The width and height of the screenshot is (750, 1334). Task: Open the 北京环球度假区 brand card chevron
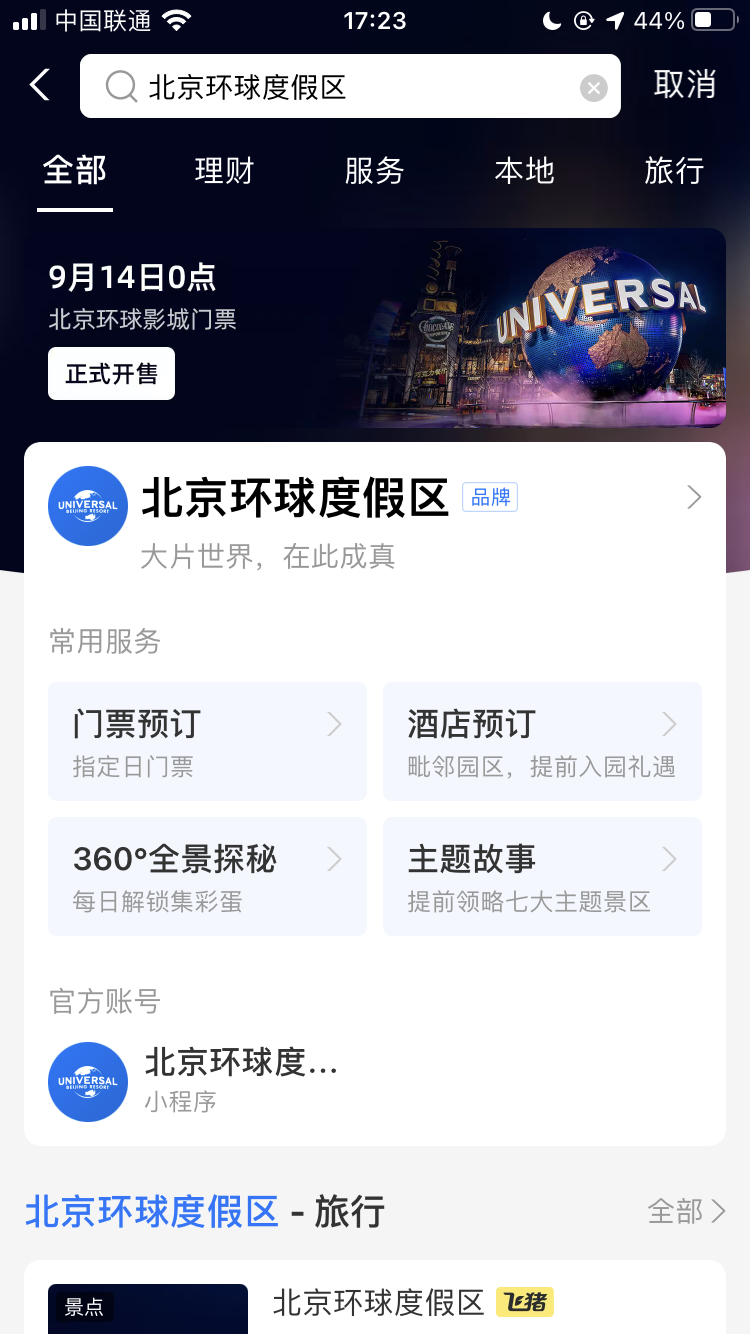click(x=693, y=497)
